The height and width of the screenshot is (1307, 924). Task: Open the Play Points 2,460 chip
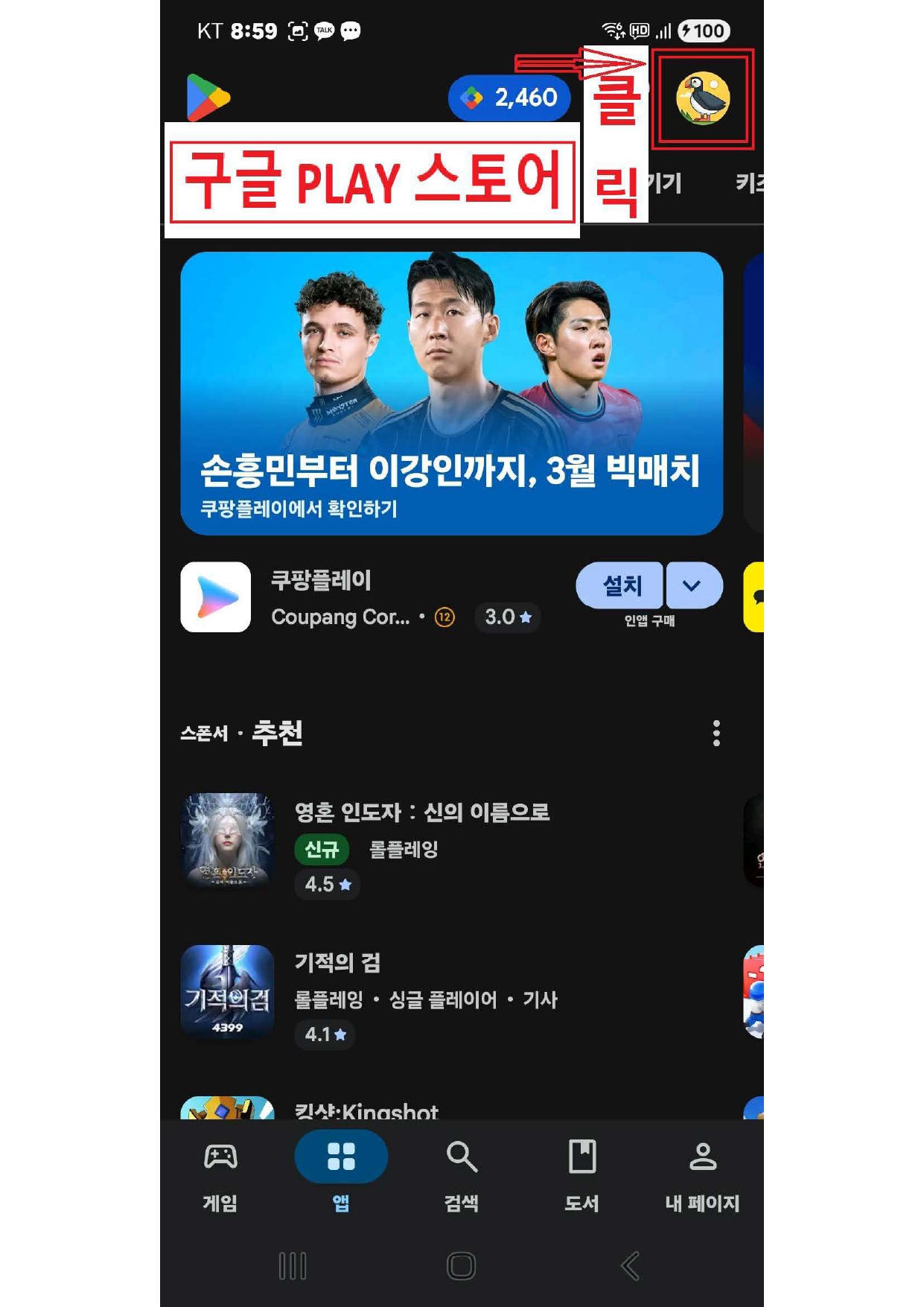[x=509, y=98]
